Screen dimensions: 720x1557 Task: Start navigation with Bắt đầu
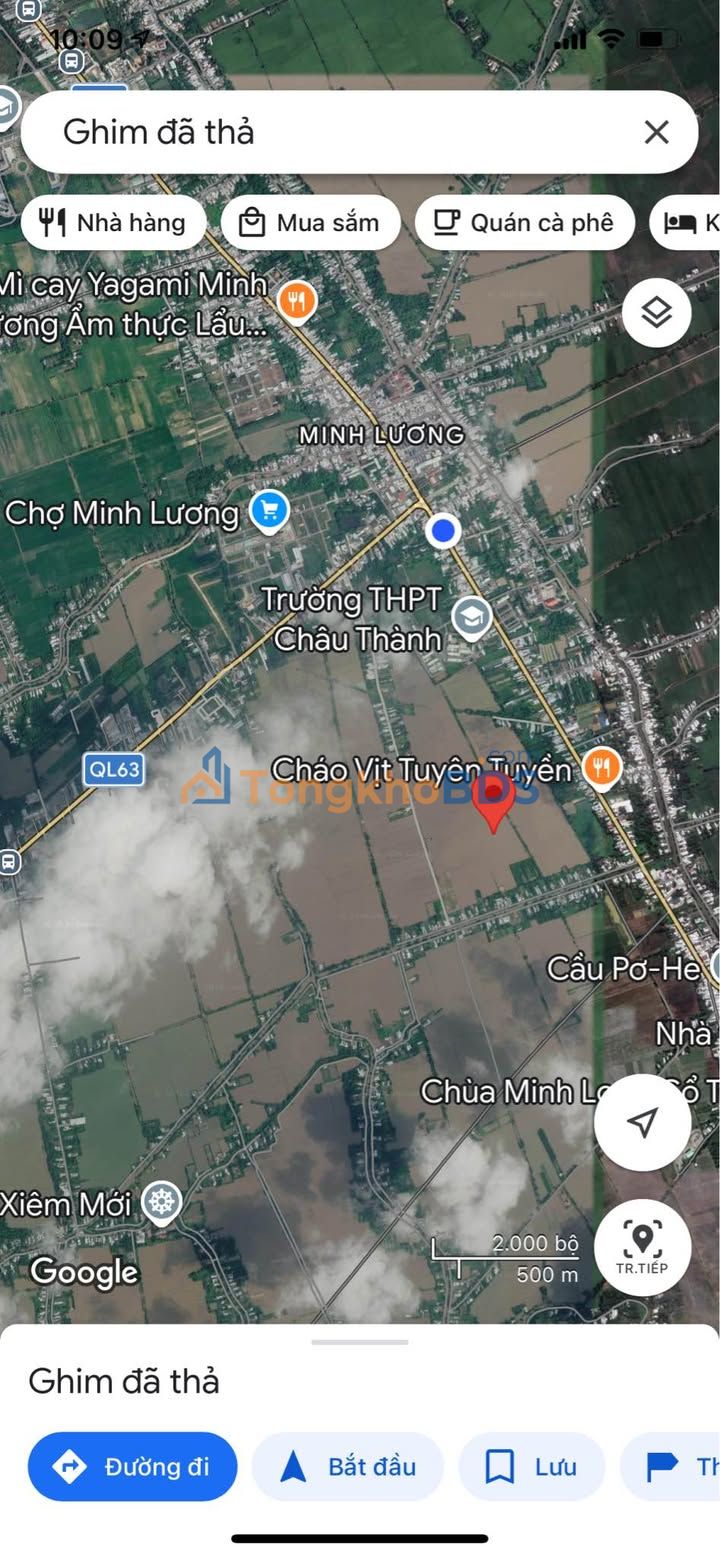347,1466
